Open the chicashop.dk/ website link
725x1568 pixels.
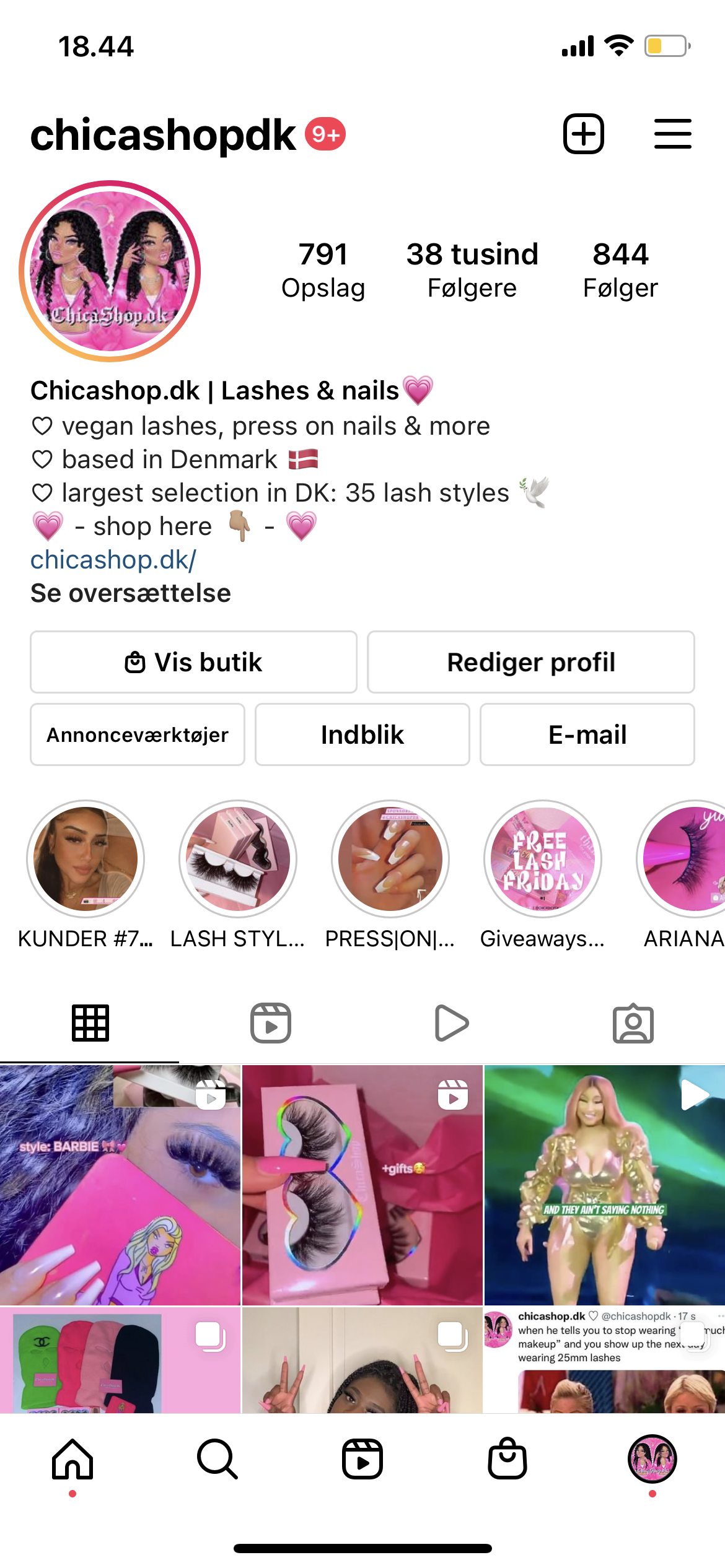[113, 560]
